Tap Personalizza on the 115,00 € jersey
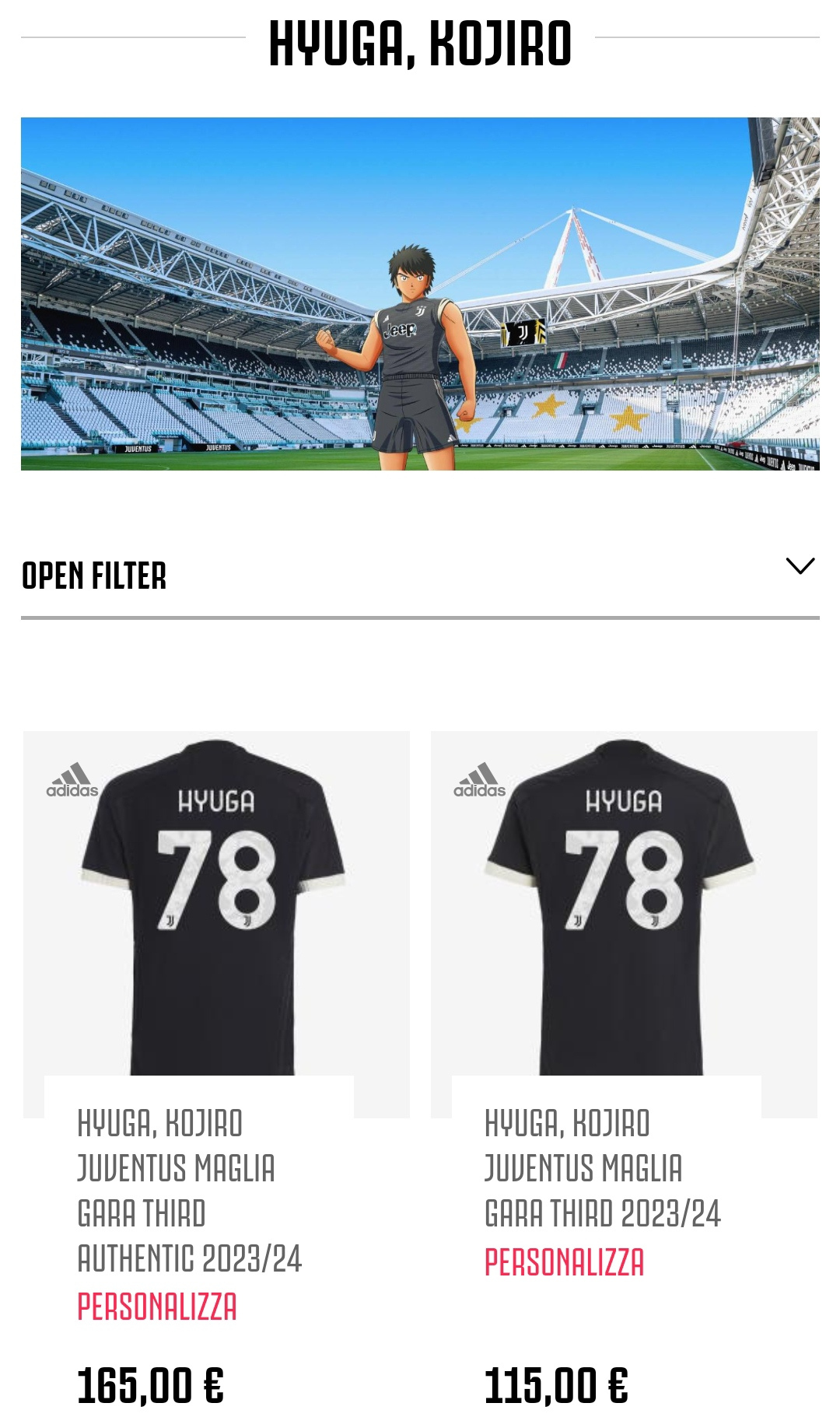Screen dimensions: 840x1417 [x=565, y=1261]
